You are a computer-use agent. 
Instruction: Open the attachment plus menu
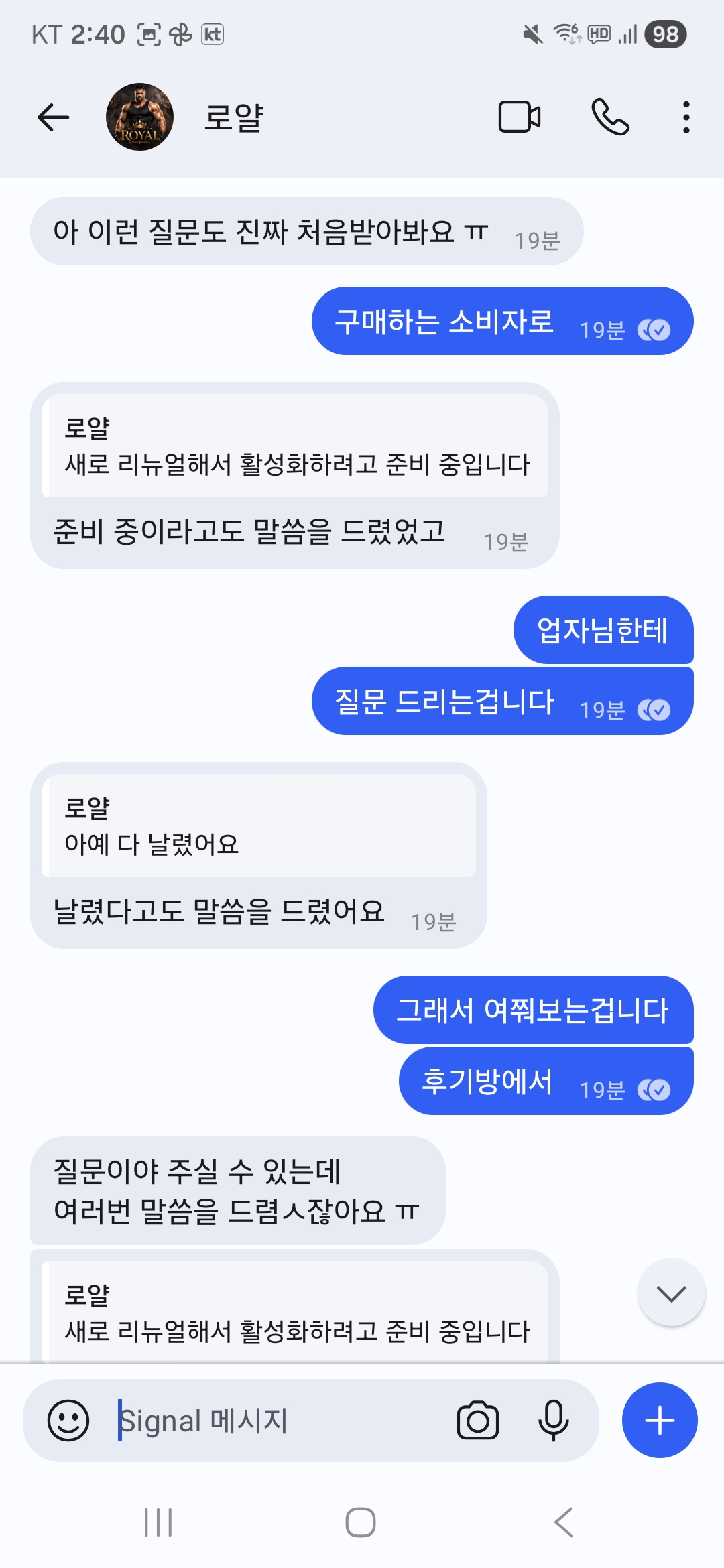[x=660, y=1420]
